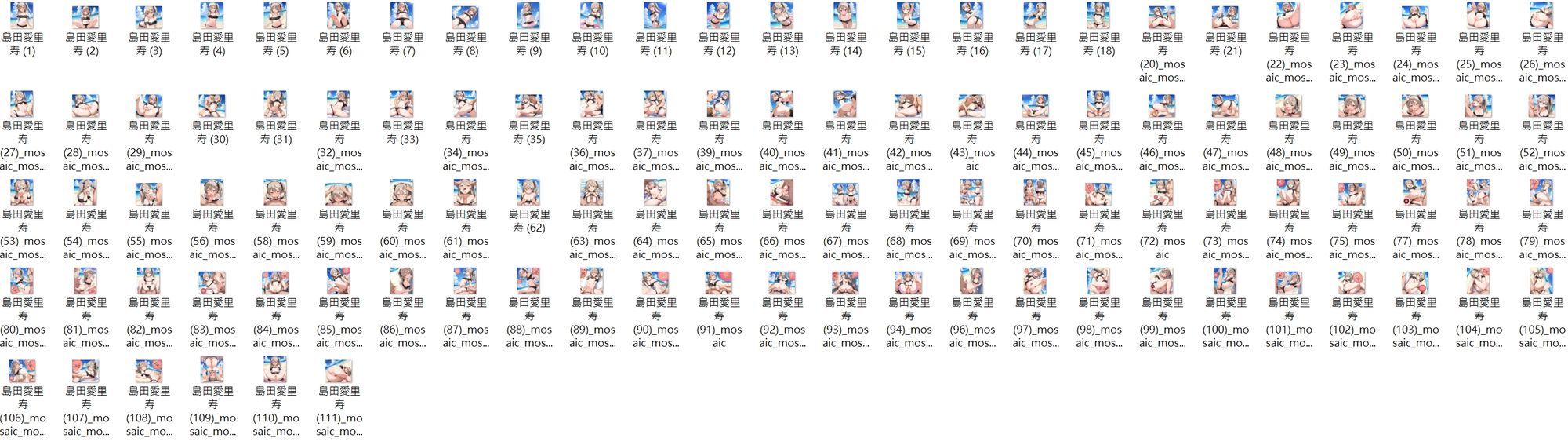Select file 島田愛里寿 (12)

point(719,16)
